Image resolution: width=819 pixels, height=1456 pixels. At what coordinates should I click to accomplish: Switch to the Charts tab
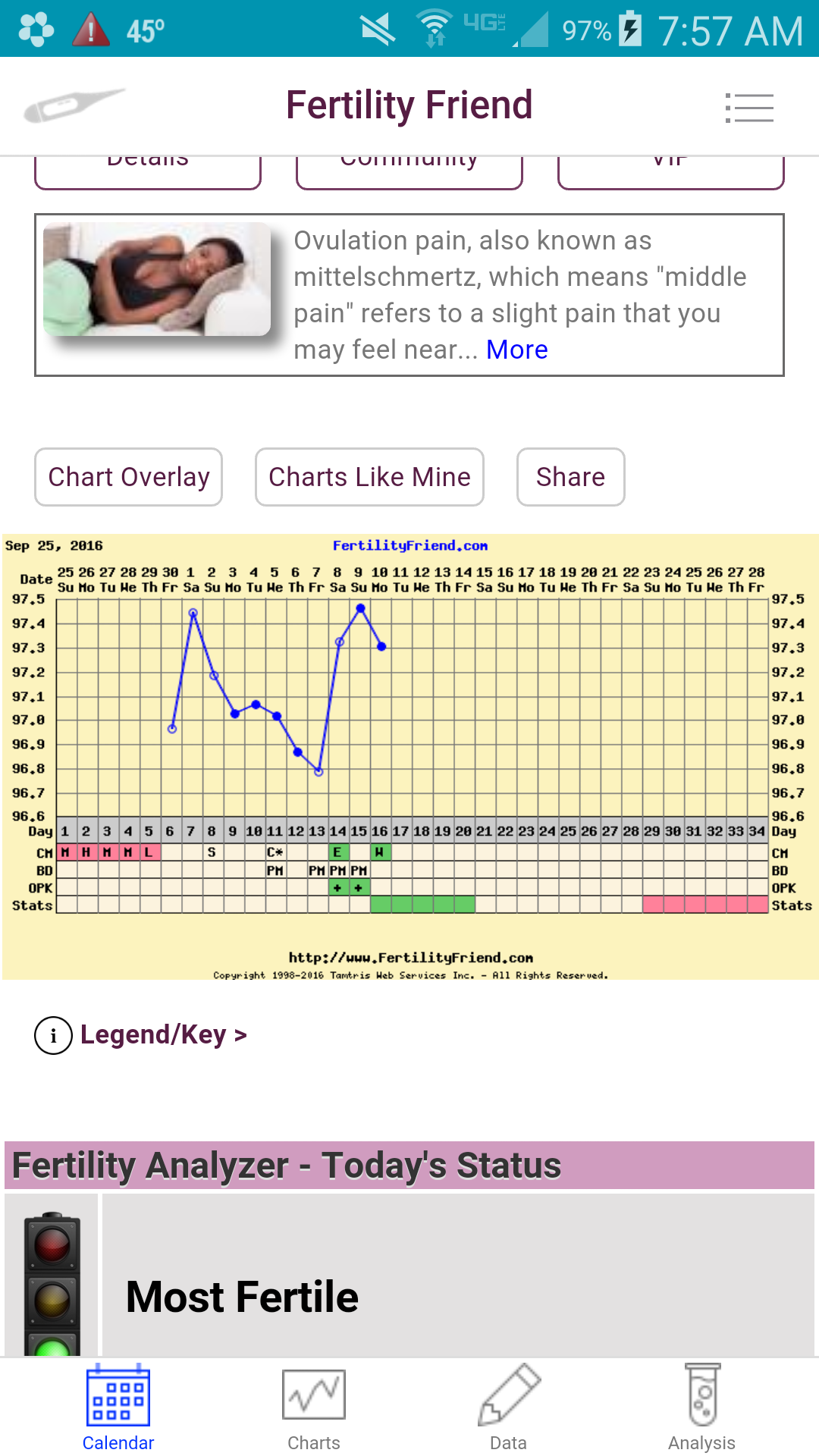point(313,1408)
